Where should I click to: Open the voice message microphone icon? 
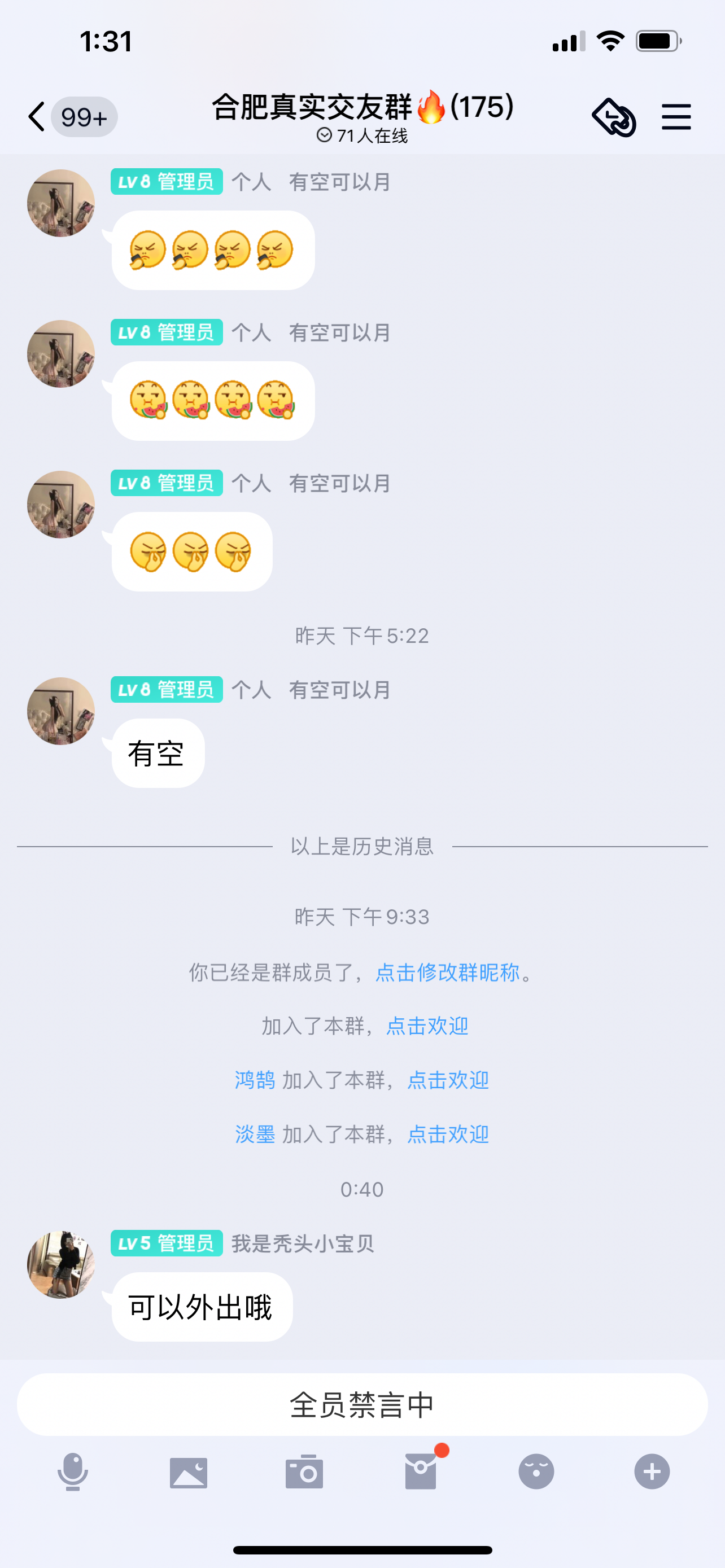[72, 1472]
